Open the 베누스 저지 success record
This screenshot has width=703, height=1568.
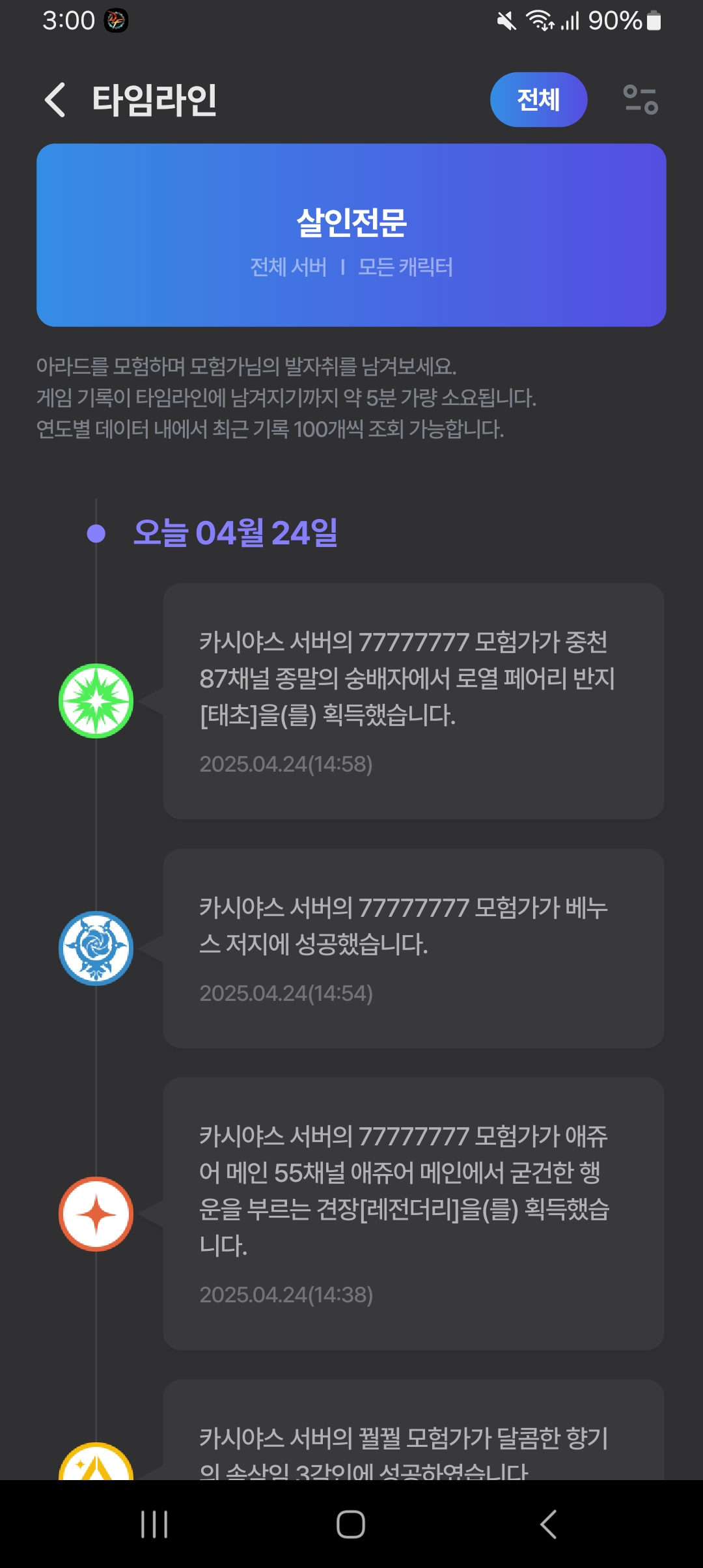[413, 948]
